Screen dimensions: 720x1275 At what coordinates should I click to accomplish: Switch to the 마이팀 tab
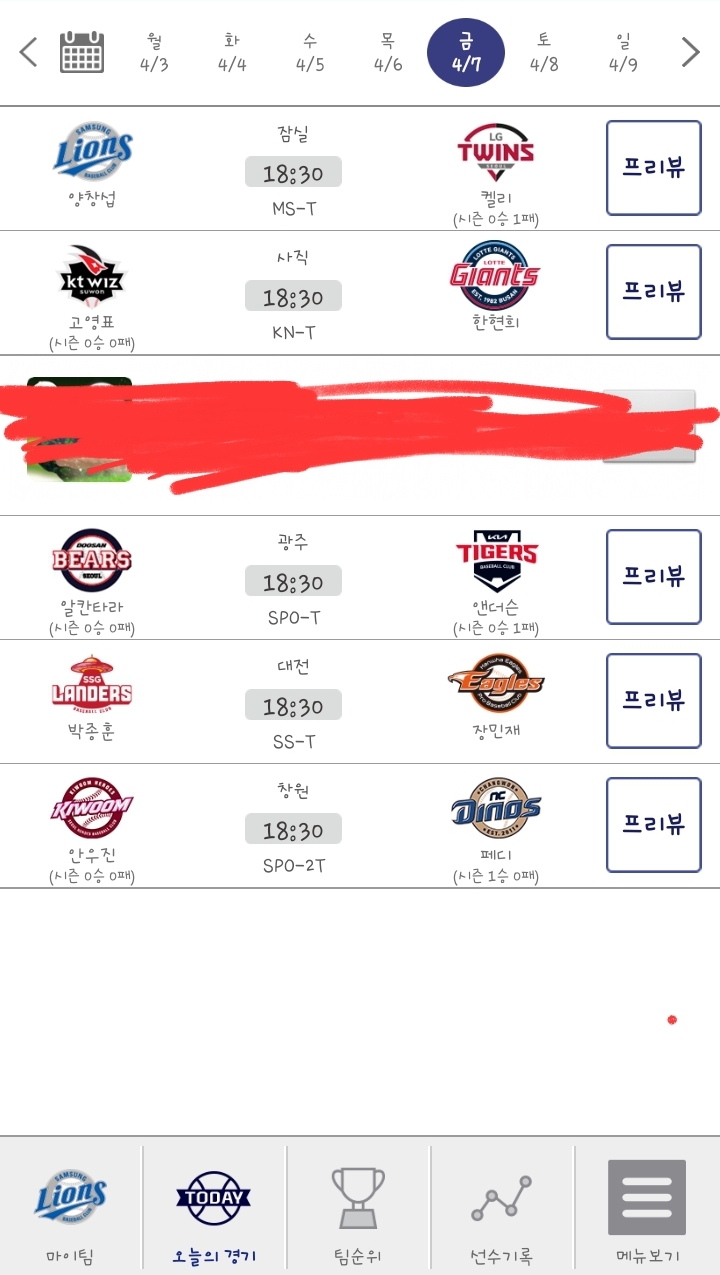(71, 1207)
